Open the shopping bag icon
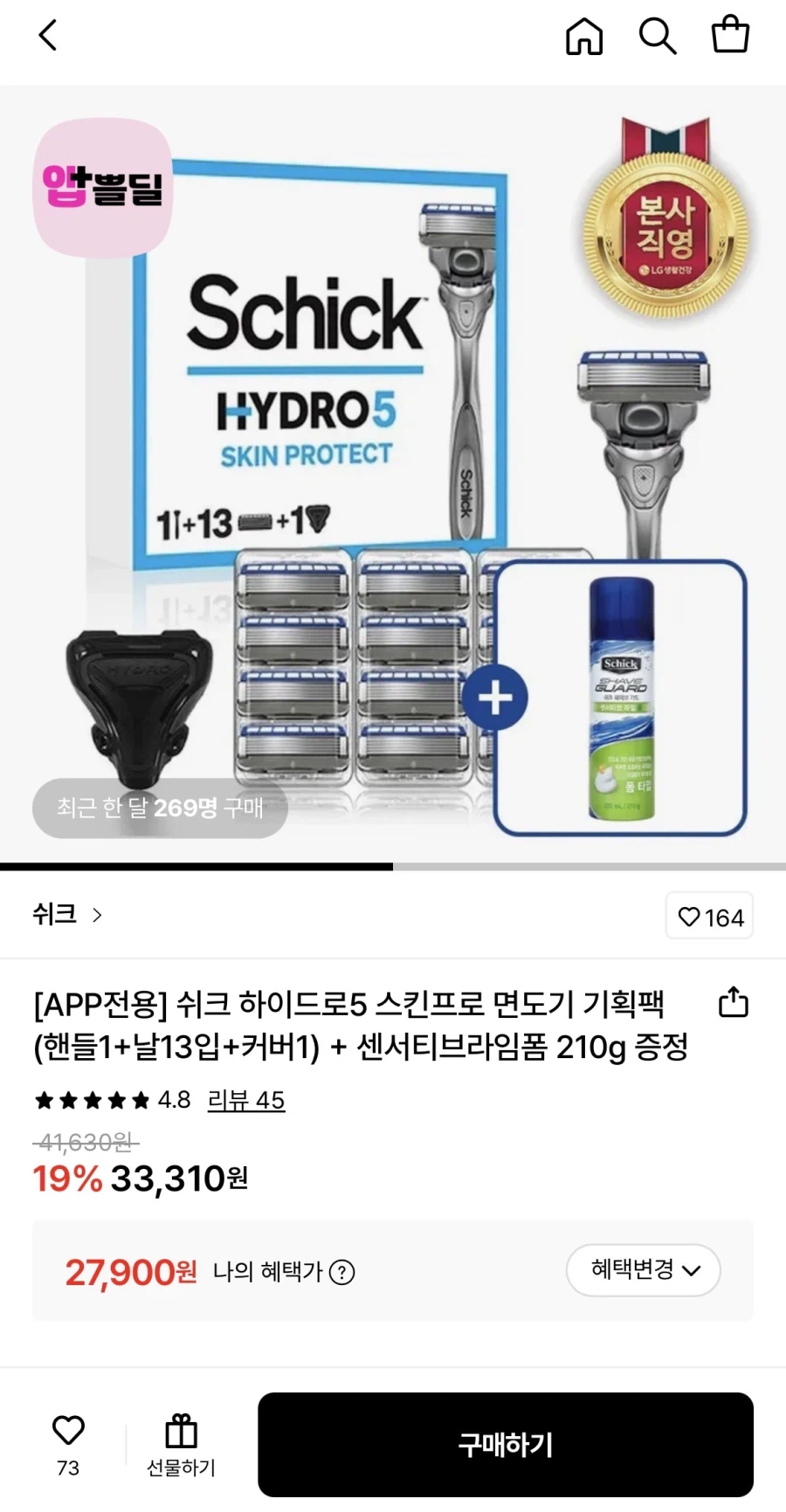 731,36
